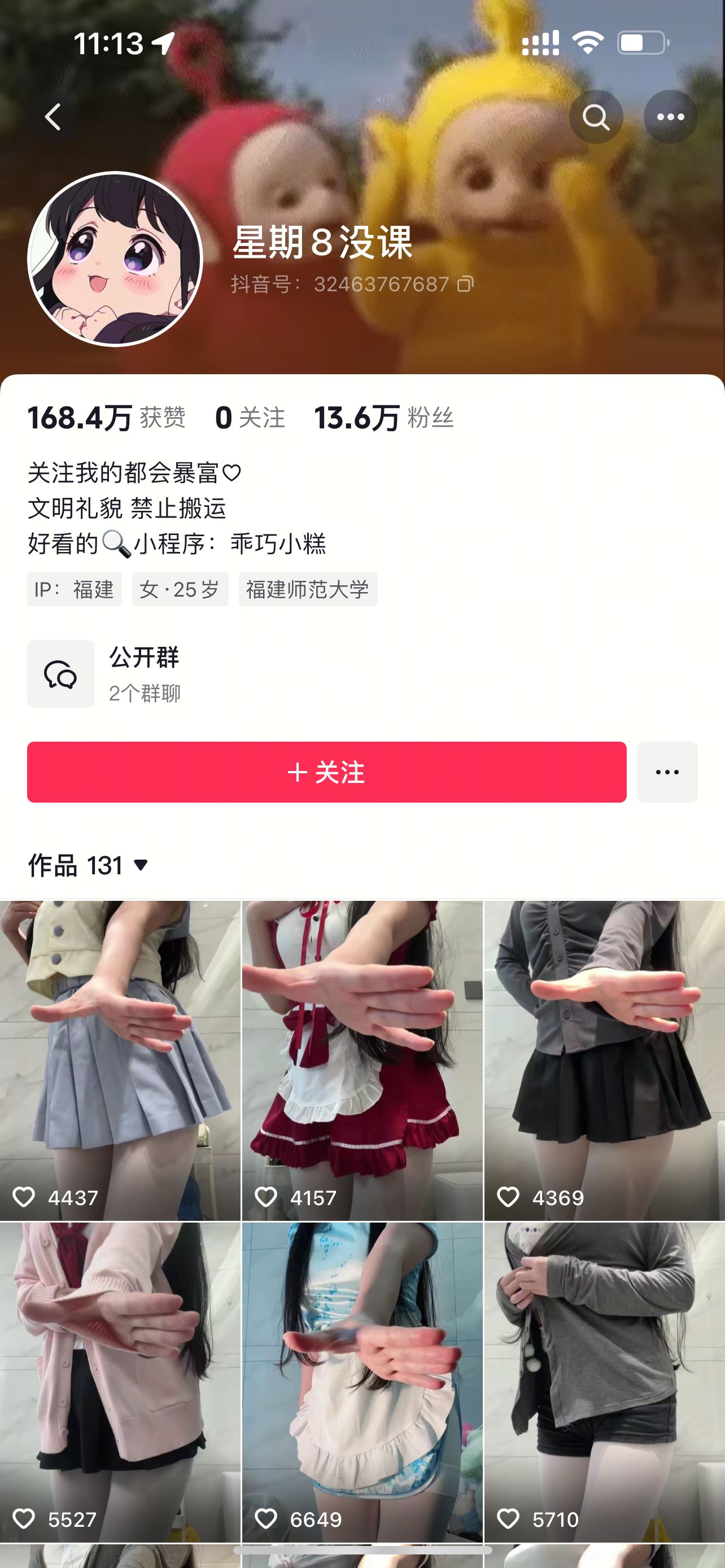The image size is (725, 1568).
Task: Play the video with 6649 likes
Action: 362,1382
